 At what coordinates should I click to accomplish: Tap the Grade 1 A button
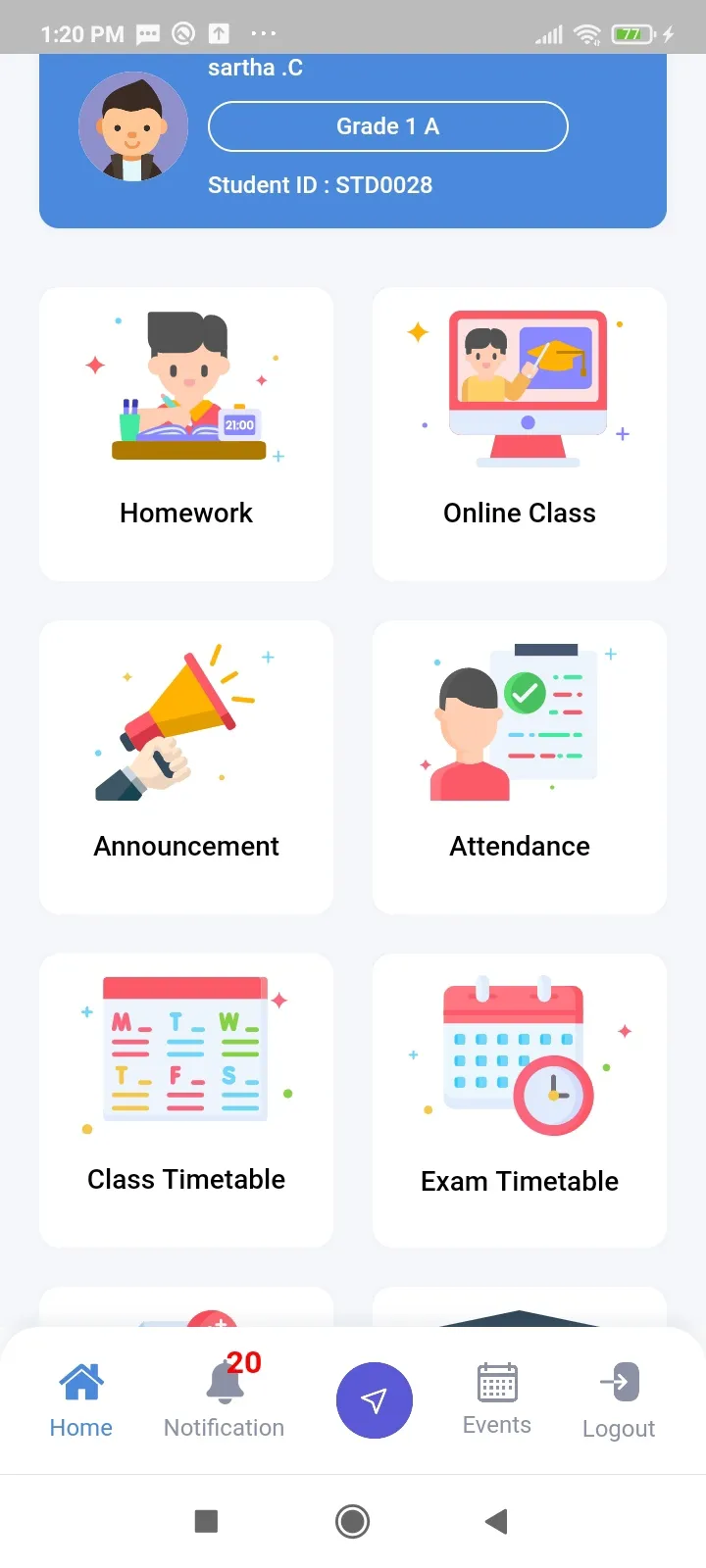click(x=388, y=126)
